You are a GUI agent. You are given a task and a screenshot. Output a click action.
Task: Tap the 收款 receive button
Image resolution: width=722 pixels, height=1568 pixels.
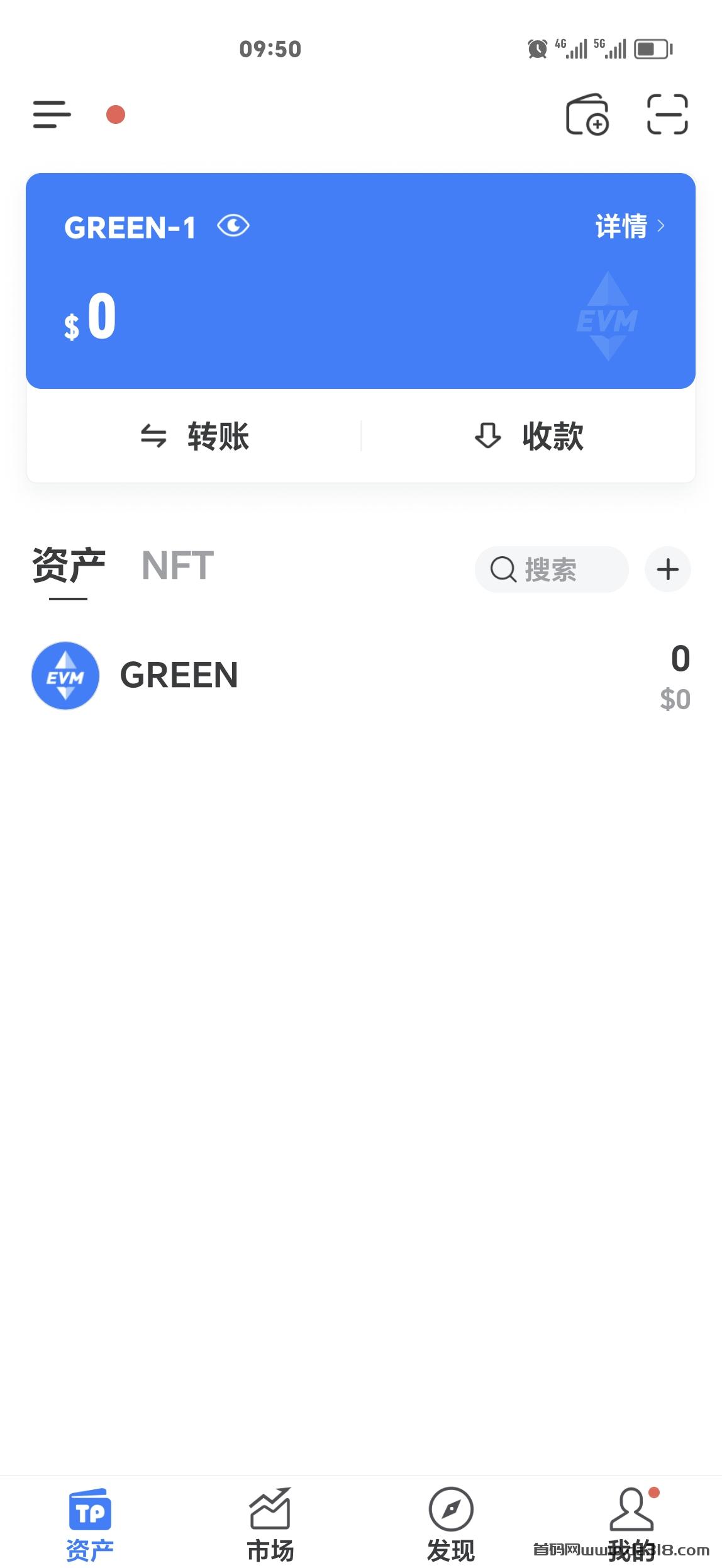click(x=528, y=436)
